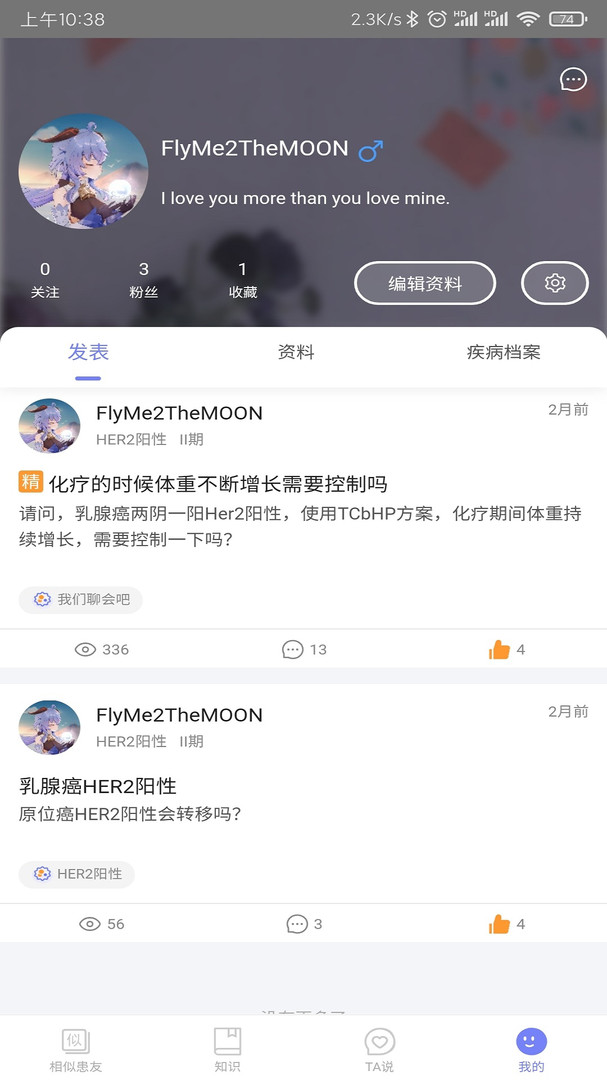
Task: Open the post 化疗的时候体重不断增长需要控制吗
Action: point(218,484)
